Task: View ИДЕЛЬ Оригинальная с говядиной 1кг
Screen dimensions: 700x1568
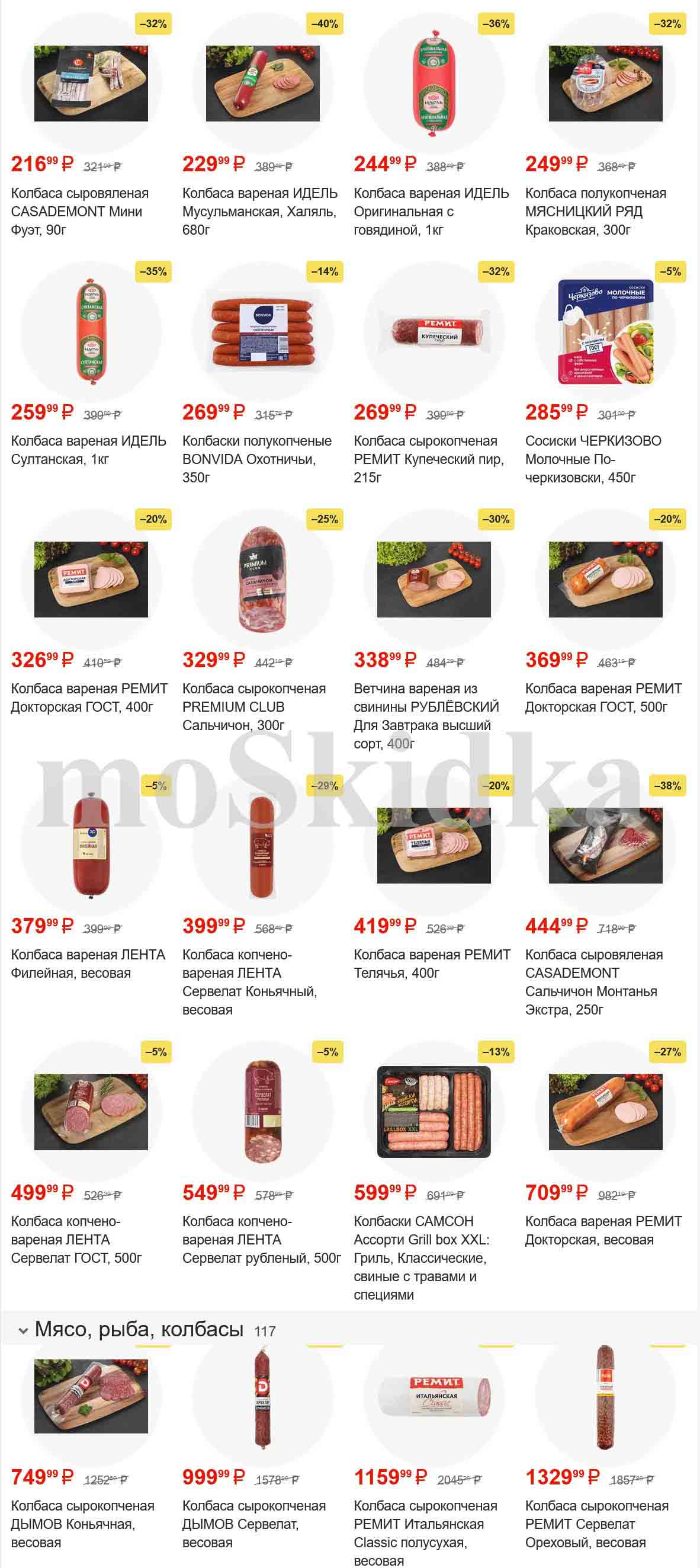Action: (x=434, y=84)
